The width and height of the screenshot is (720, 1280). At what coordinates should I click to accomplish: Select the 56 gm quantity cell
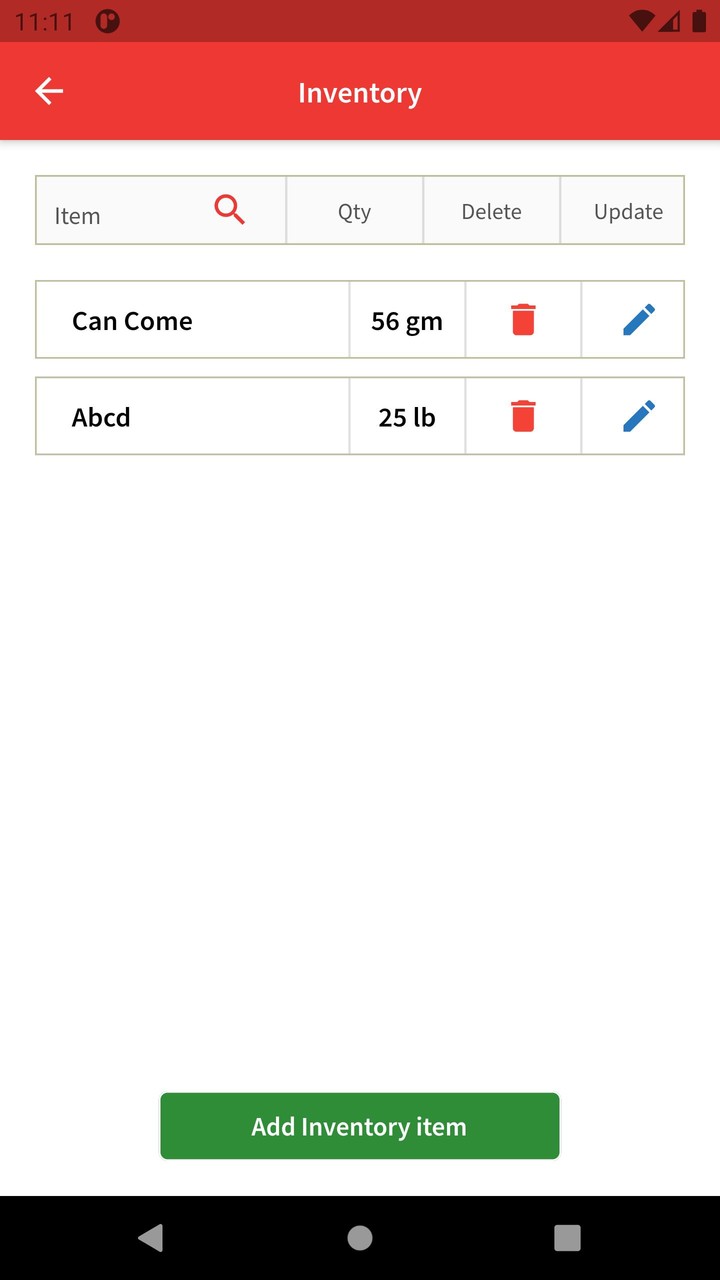407,320
